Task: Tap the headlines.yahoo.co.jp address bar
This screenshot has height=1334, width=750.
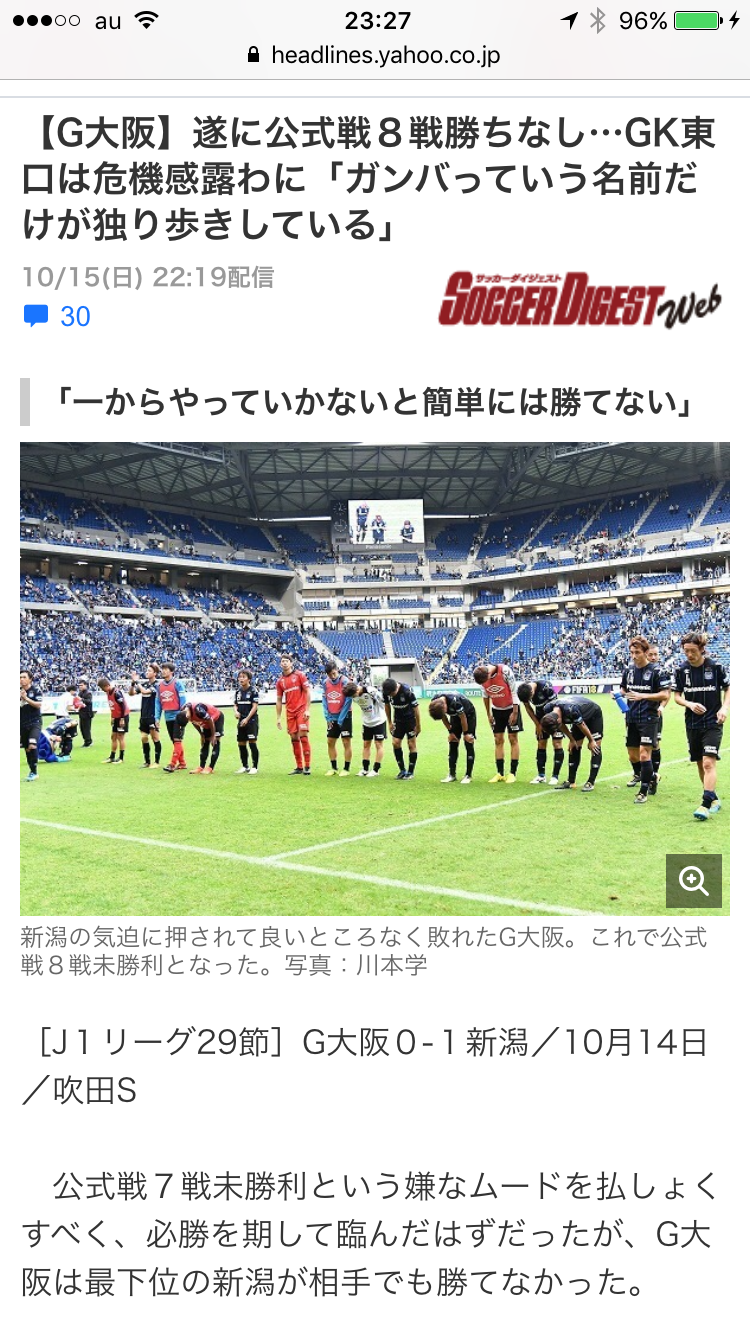Action: point(375,55)
